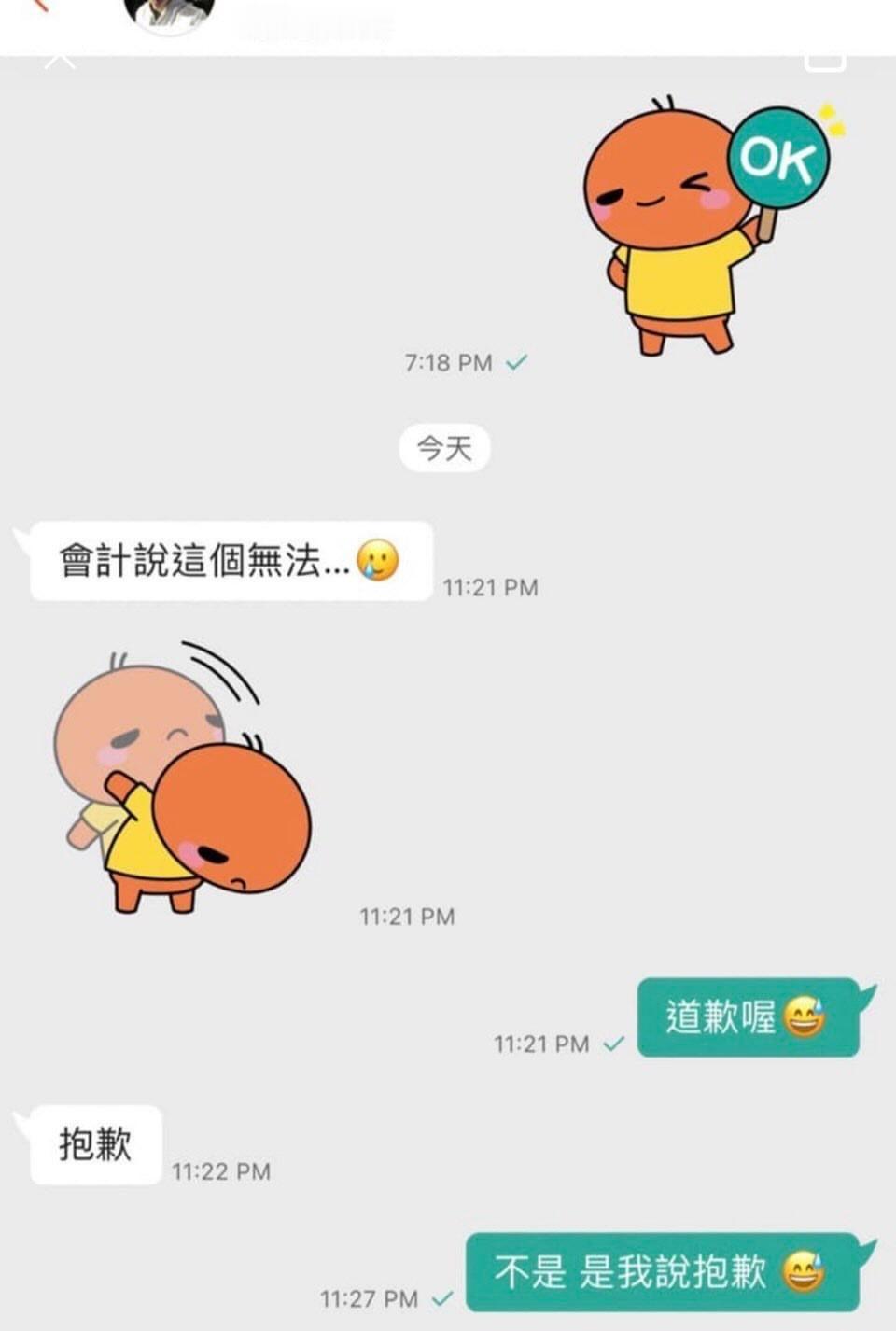The width and height of the screenshot is (896, 1331).
Task: Tap the read receipt checkmarks beside 7:18 PM
Action: 520,364
